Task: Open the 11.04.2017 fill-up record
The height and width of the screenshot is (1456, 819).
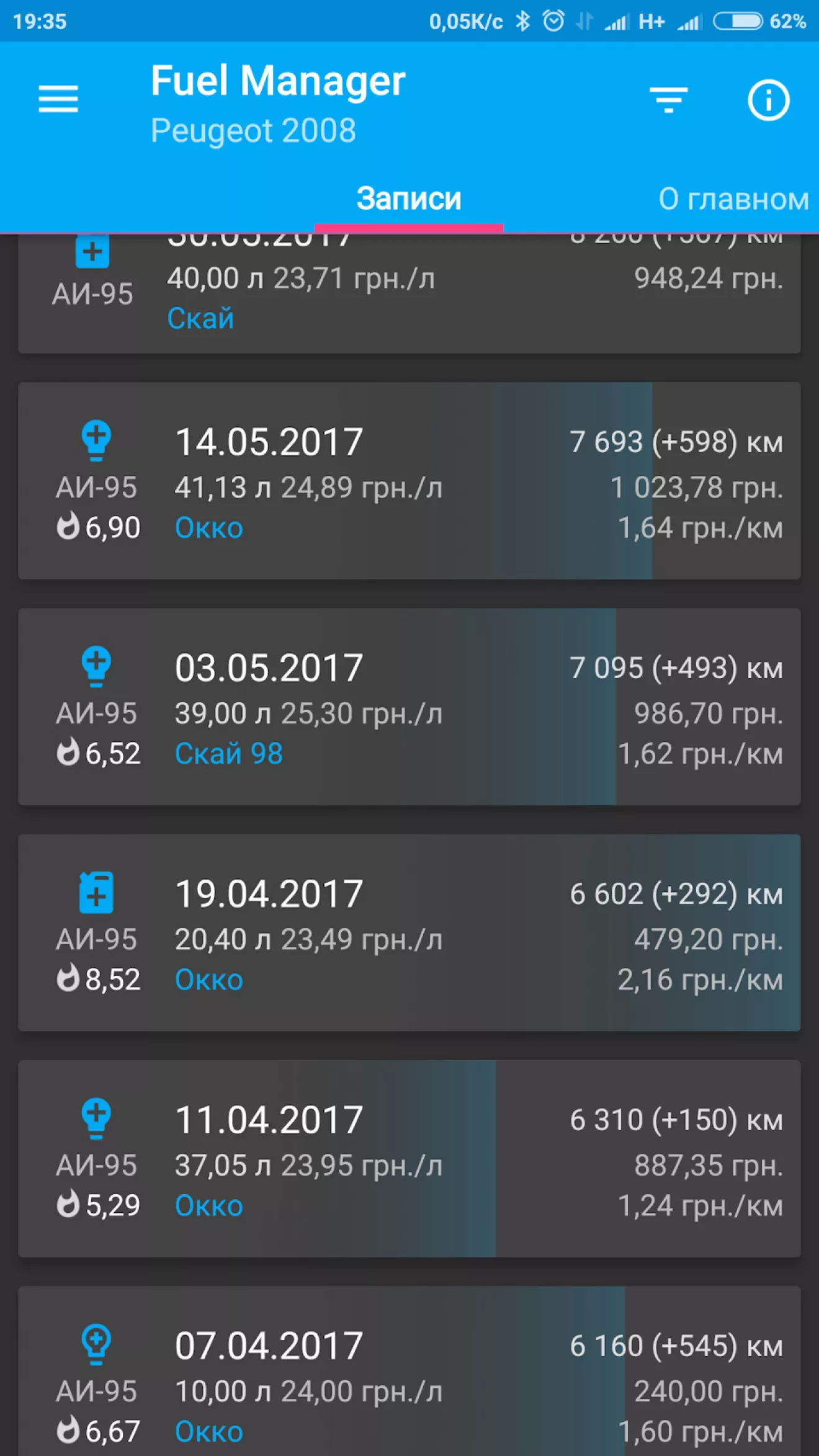Action: pos(409,1158)
